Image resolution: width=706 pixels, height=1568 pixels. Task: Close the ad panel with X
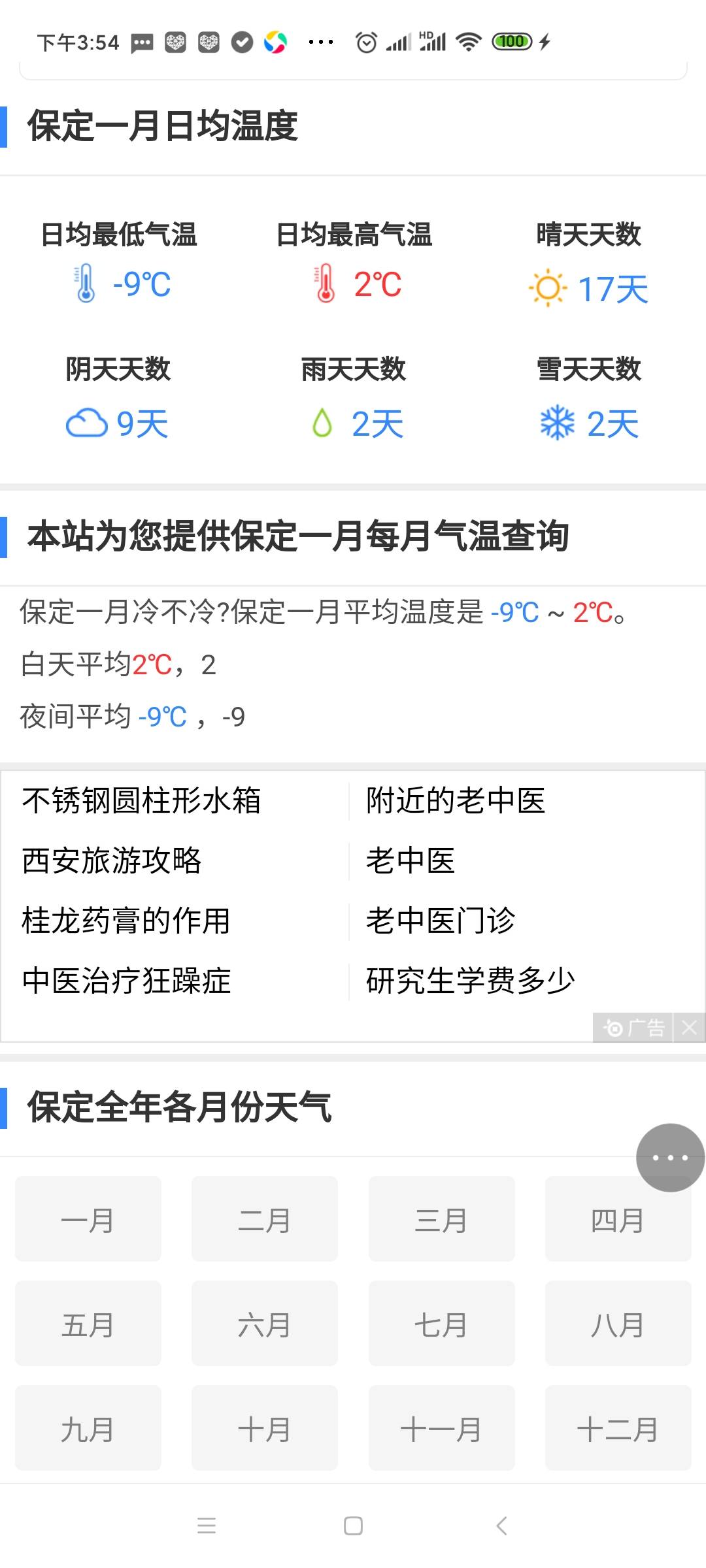[689, 1028]
